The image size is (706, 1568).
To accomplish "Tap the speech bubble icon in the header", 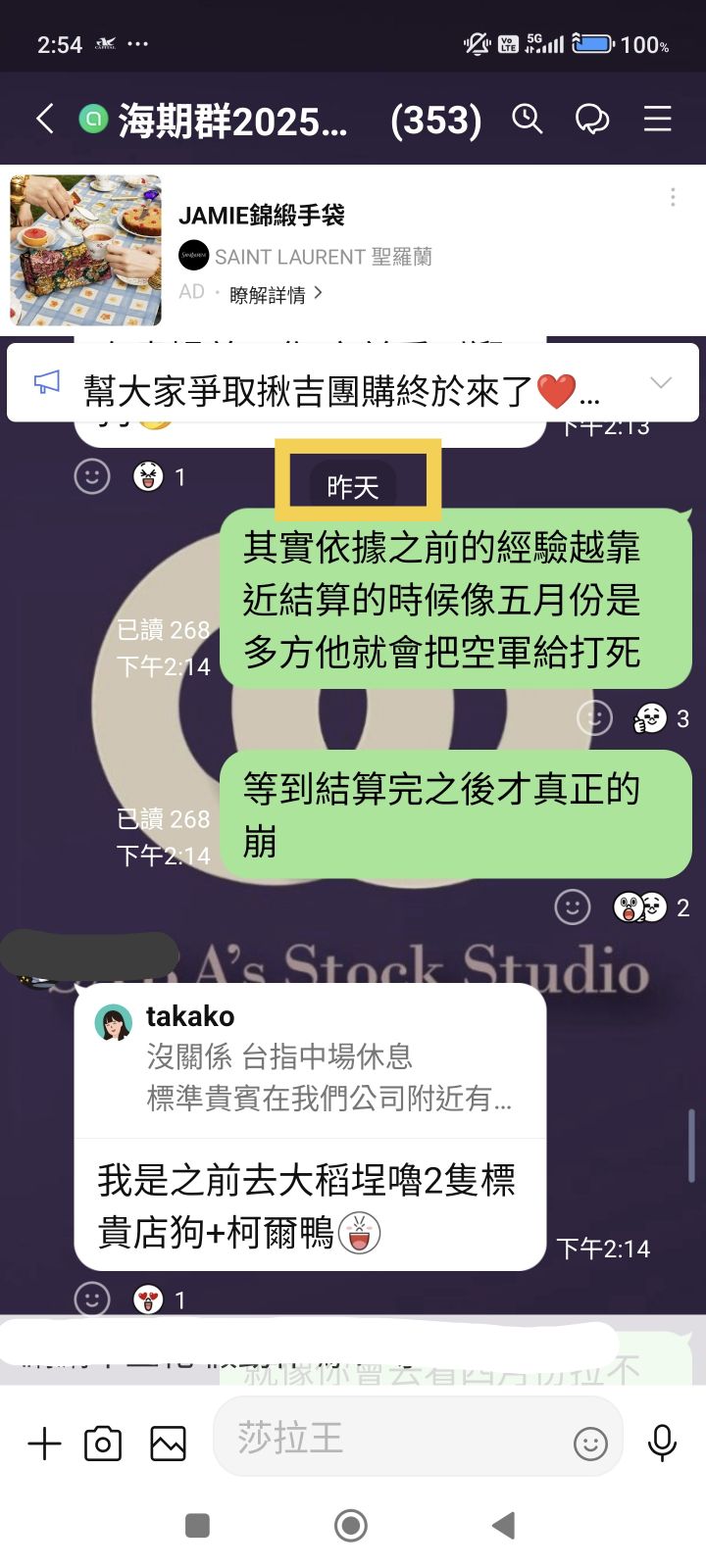I will 592,120.
